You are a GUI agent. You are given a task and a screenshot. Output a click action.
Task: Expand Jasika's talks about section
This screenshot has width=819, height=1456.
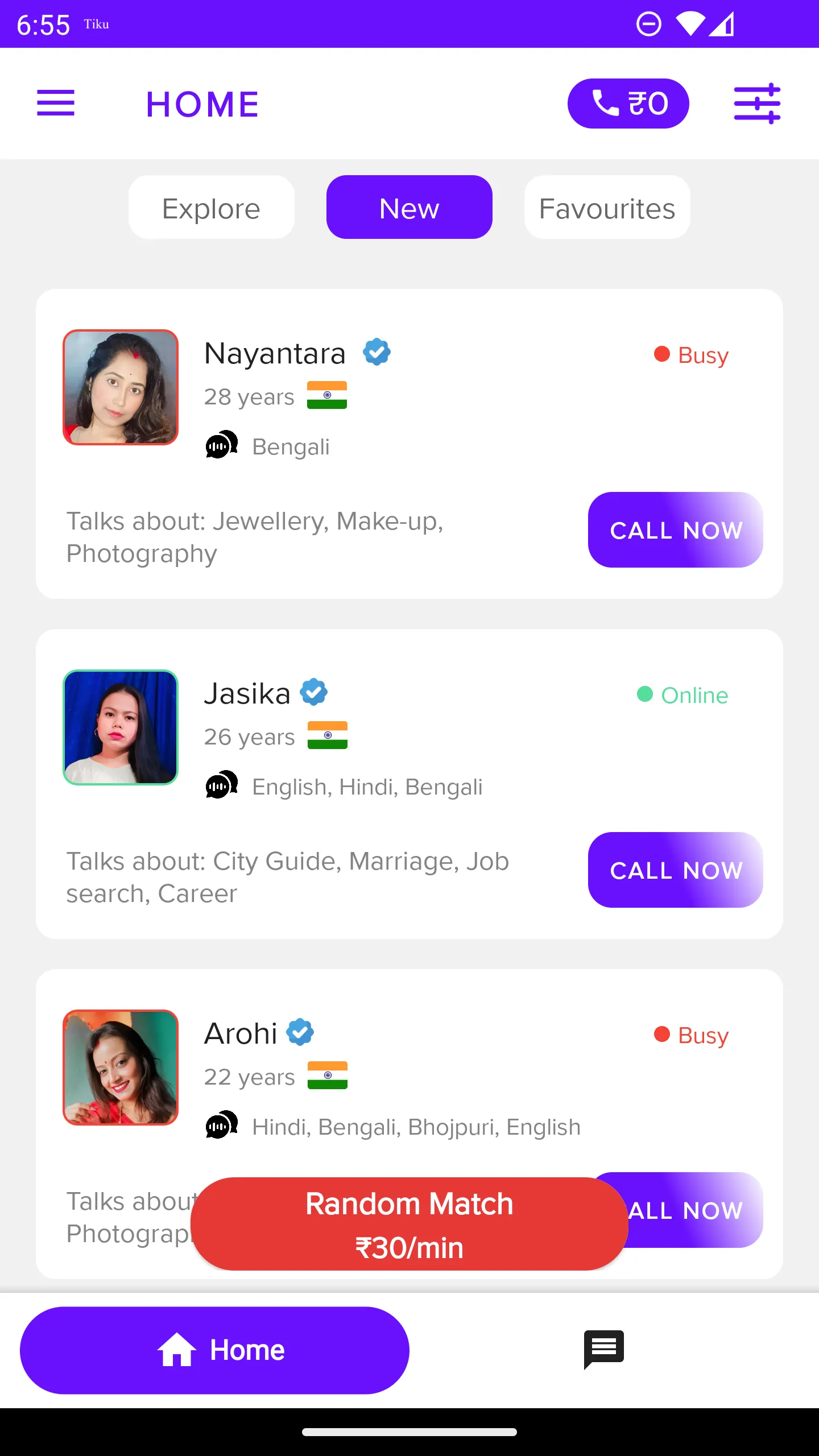click(x=287, y=877)
